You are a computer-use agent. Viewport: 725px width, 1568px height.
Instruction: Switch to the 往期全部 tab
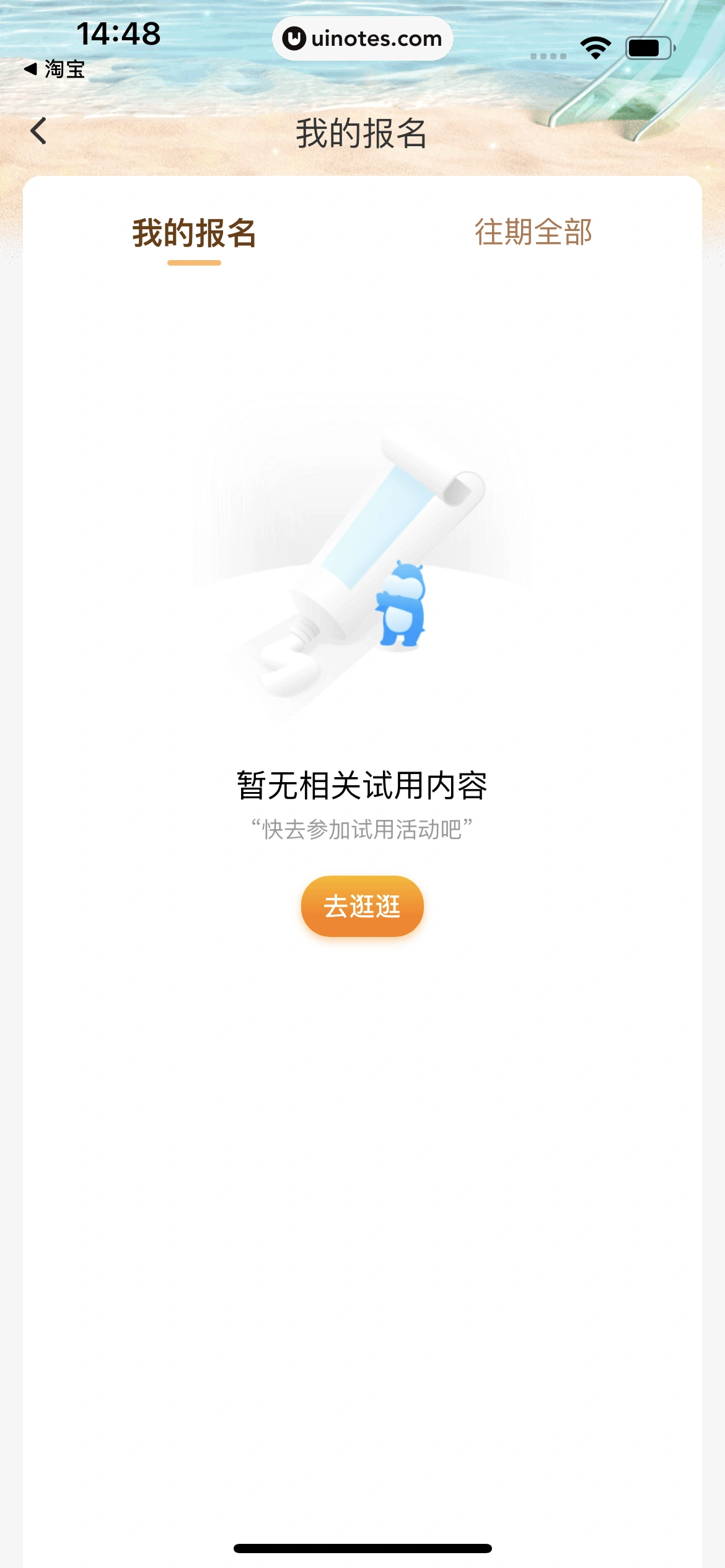pos(533,233)
